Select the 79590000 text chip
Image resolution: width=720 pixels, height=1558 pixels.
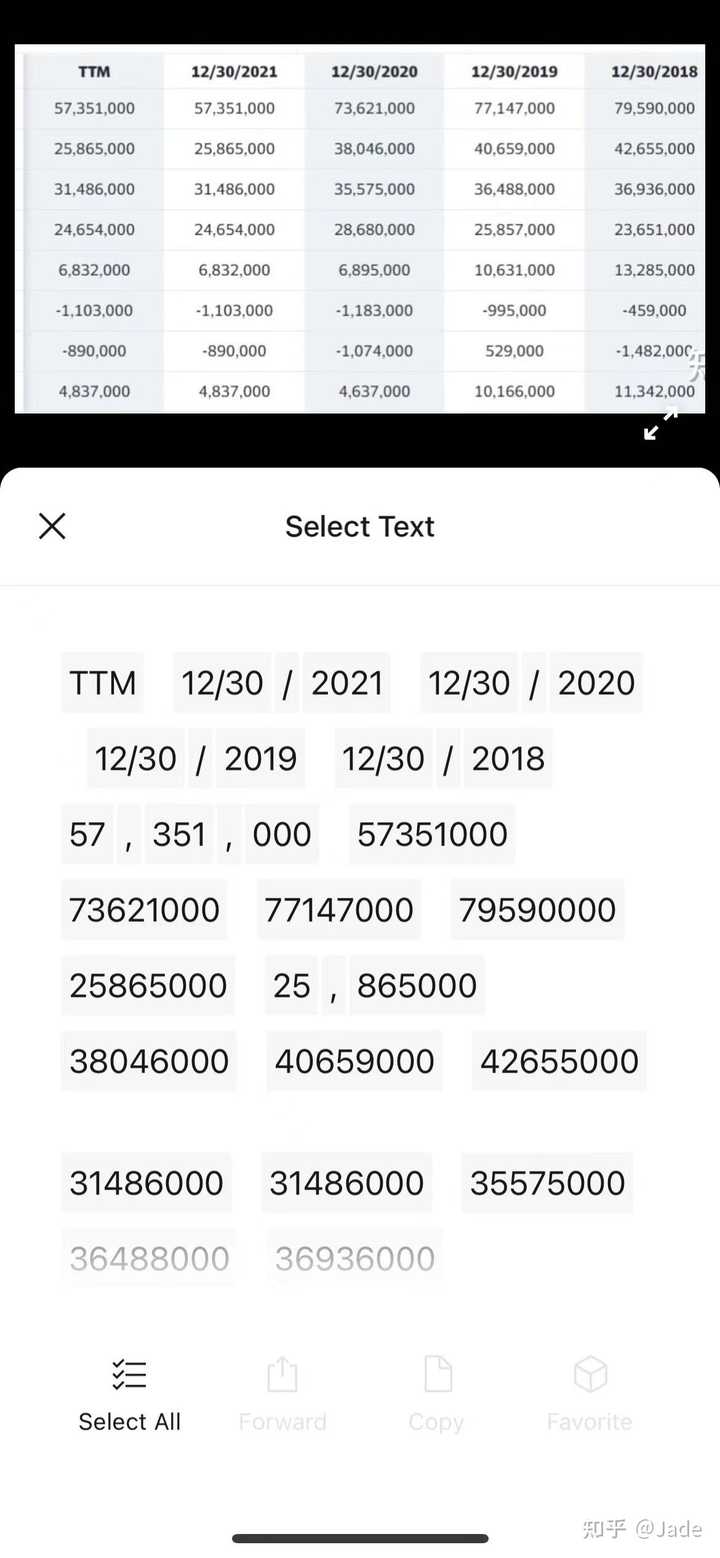point(537,910)
